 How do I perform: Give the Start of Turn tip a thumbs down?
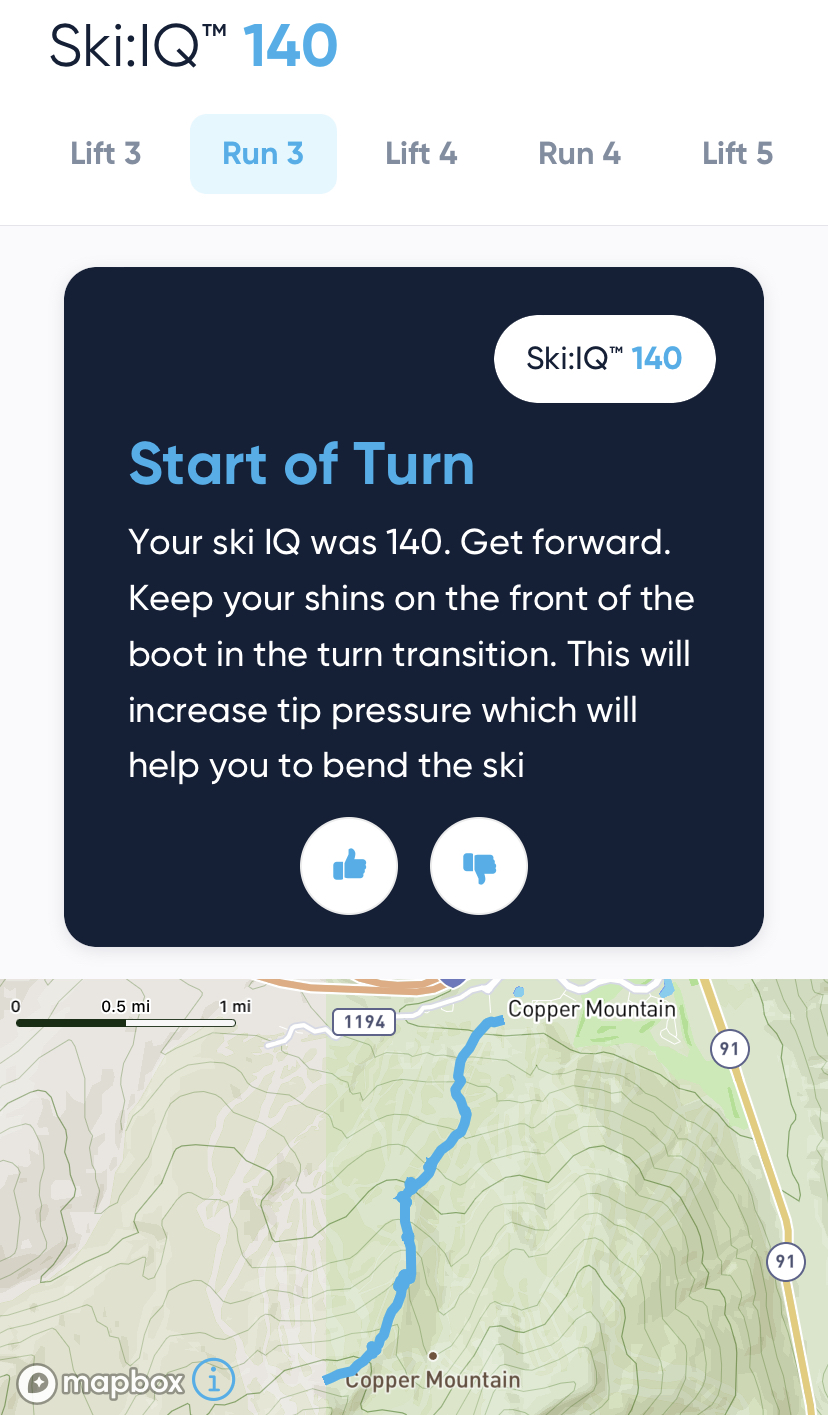tap(479, 866)
